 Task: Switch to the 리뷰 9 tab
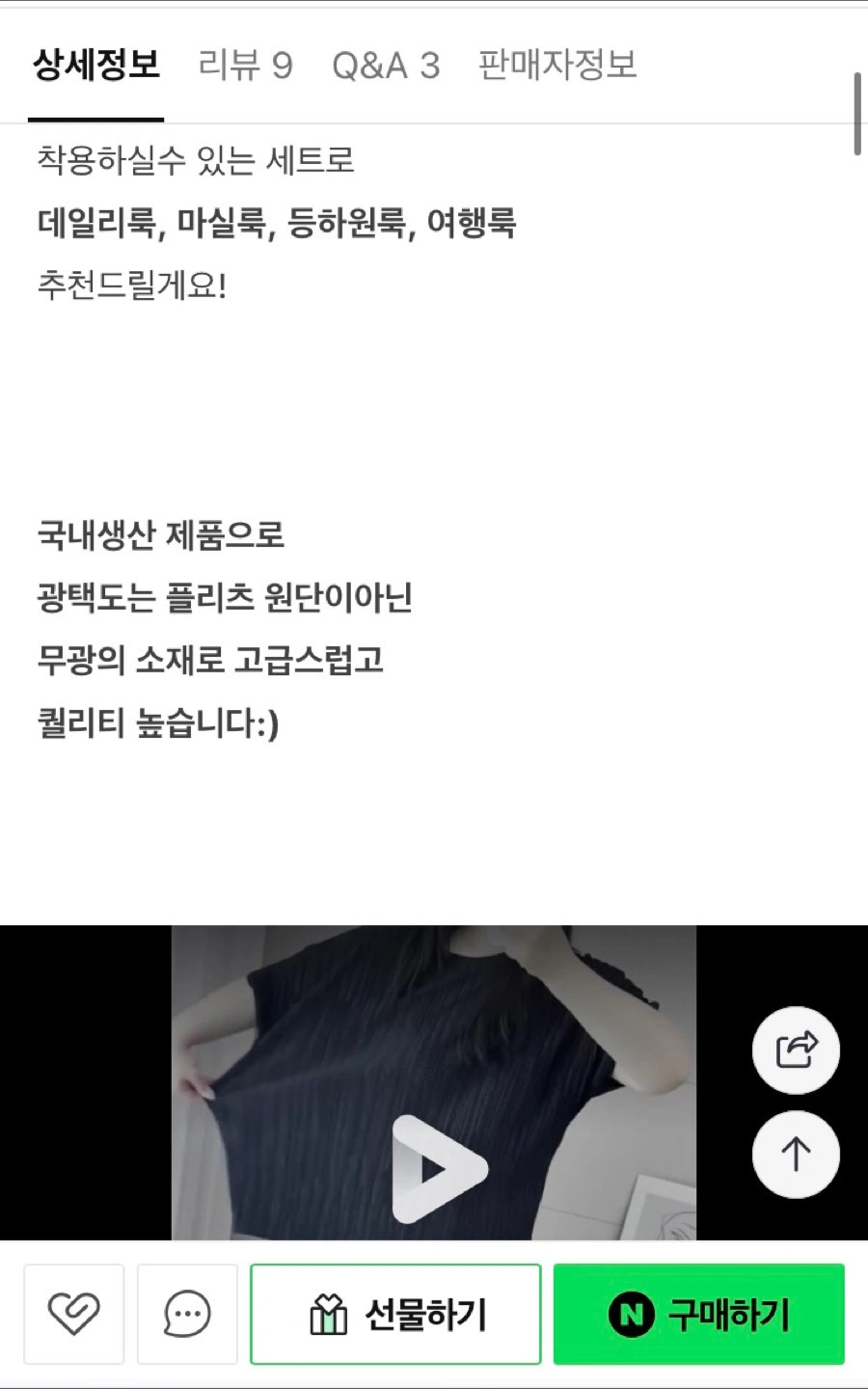coord(245,66)
